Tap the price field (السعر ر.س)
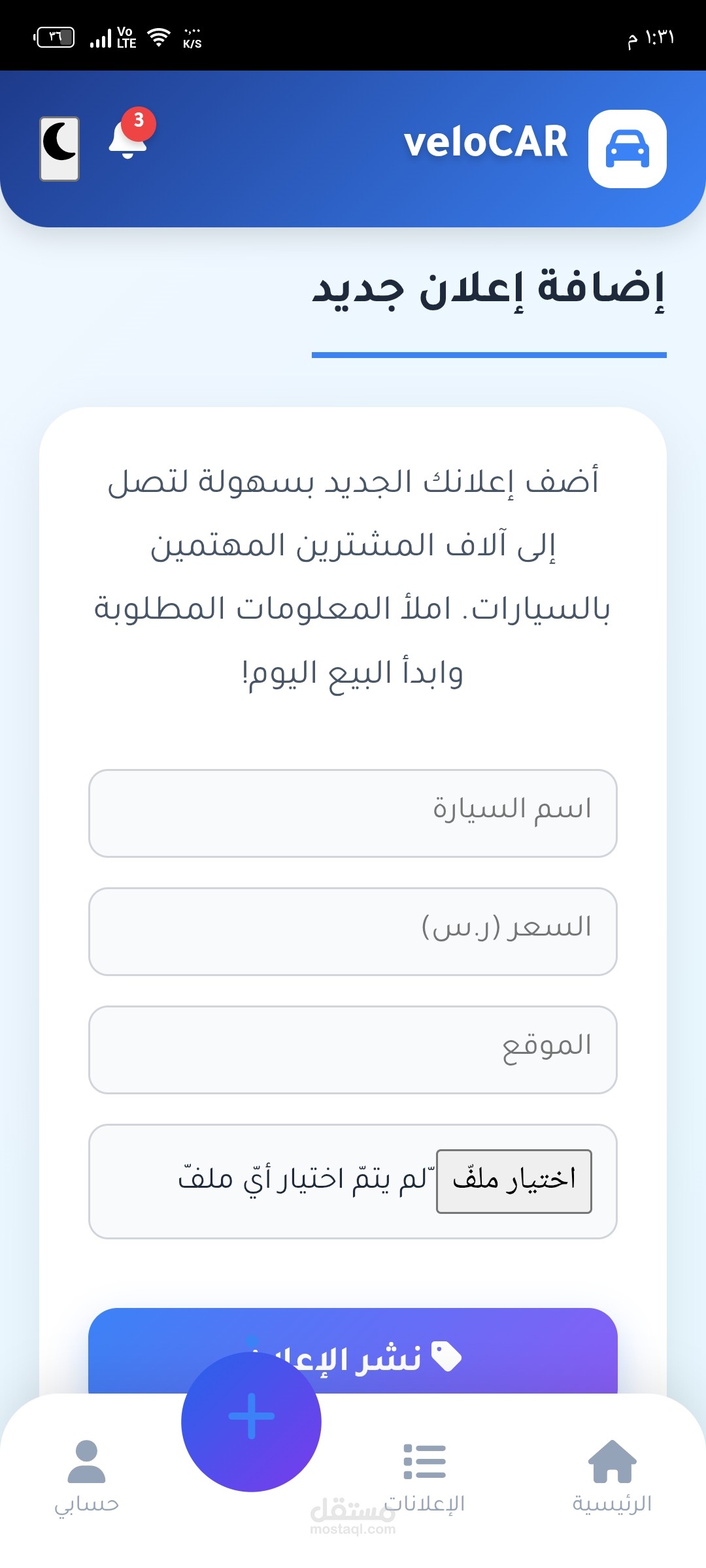This screenshot has width=706, height=1568. pos(353,932)
